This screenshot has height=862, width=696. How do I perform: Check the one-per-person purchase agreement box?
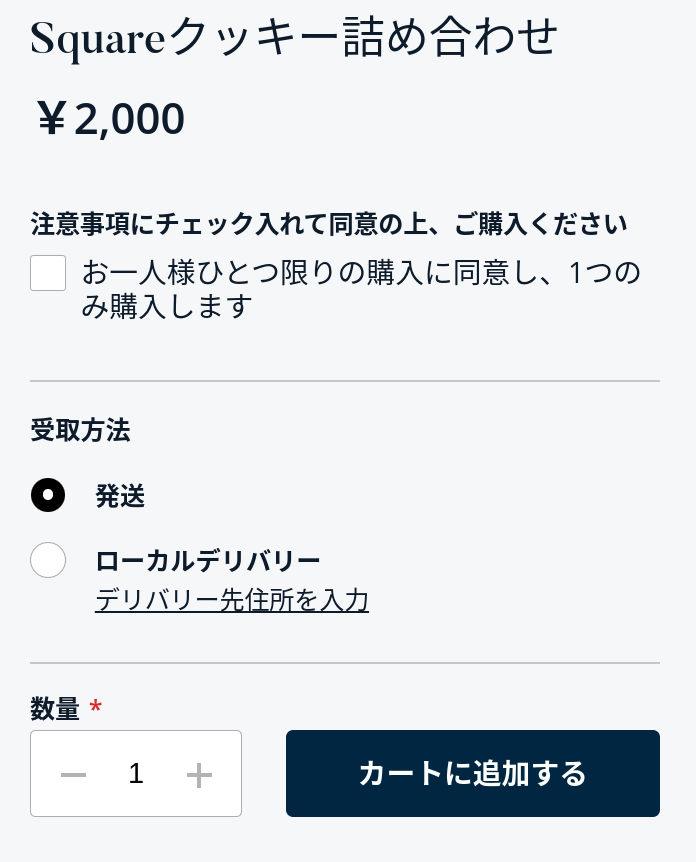tap(48, 273)
